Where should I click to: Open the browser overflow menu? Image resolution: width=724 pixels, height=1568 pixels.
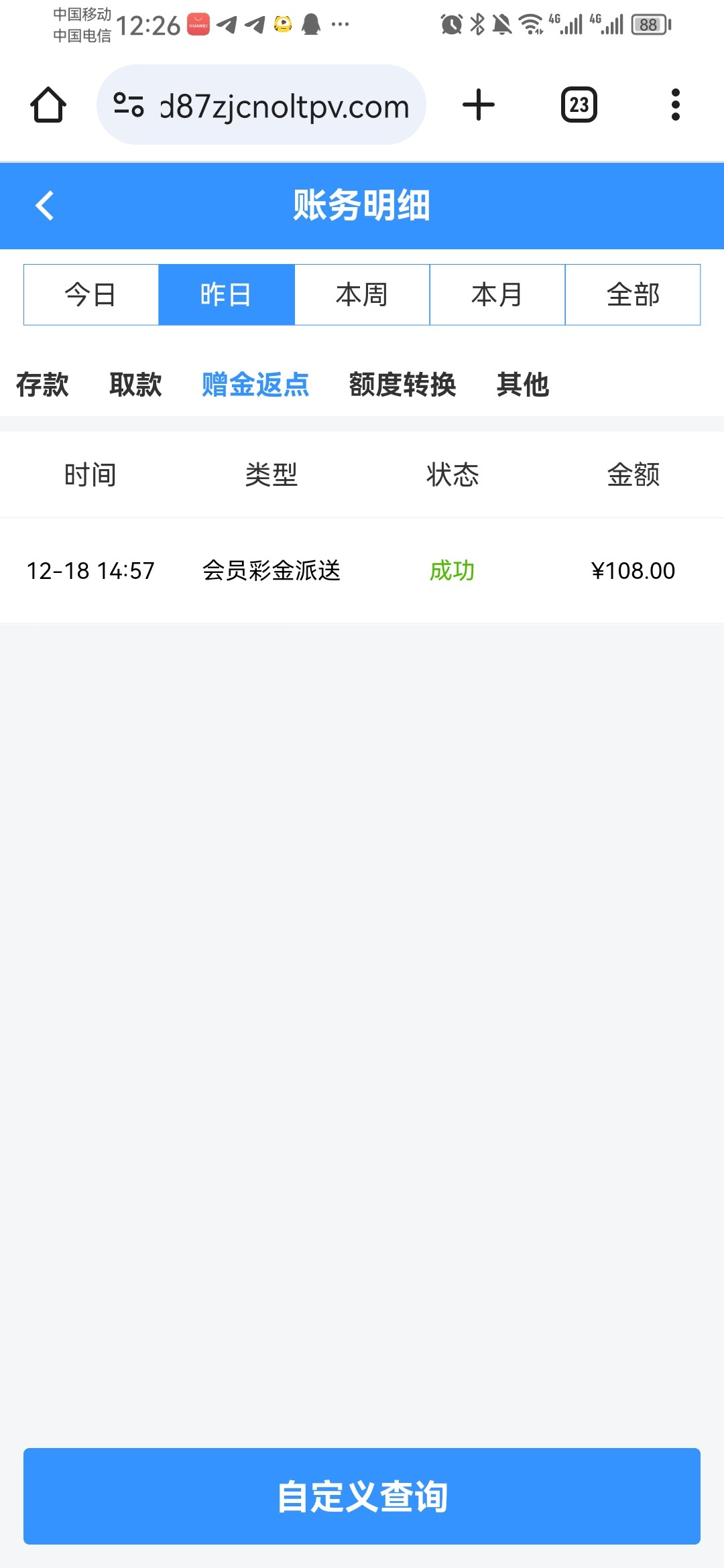[x=676, y=105]
